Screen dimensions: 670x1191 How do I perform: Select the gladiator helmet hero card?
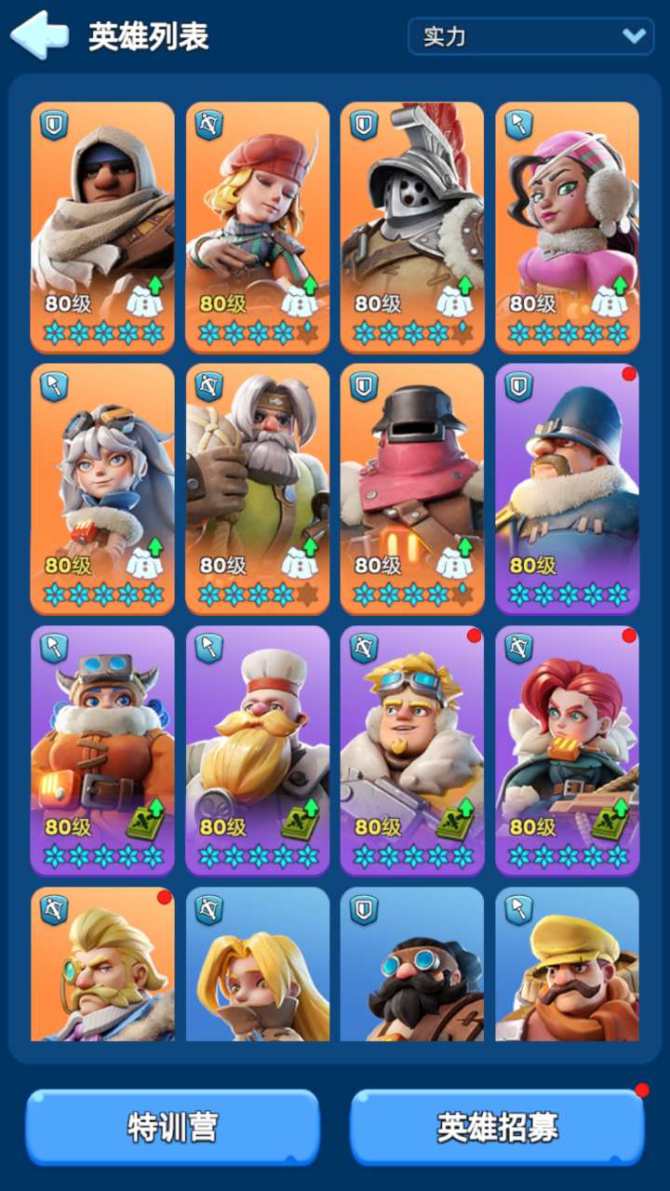[412, 226]
